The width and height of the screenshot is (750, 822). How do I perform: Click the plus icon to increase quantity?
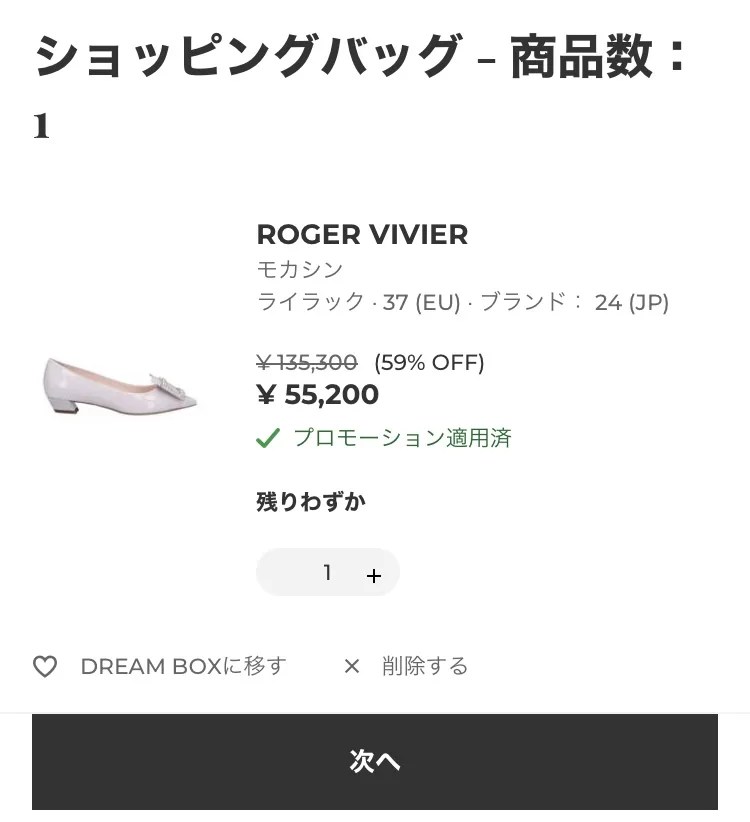[374, 574]
